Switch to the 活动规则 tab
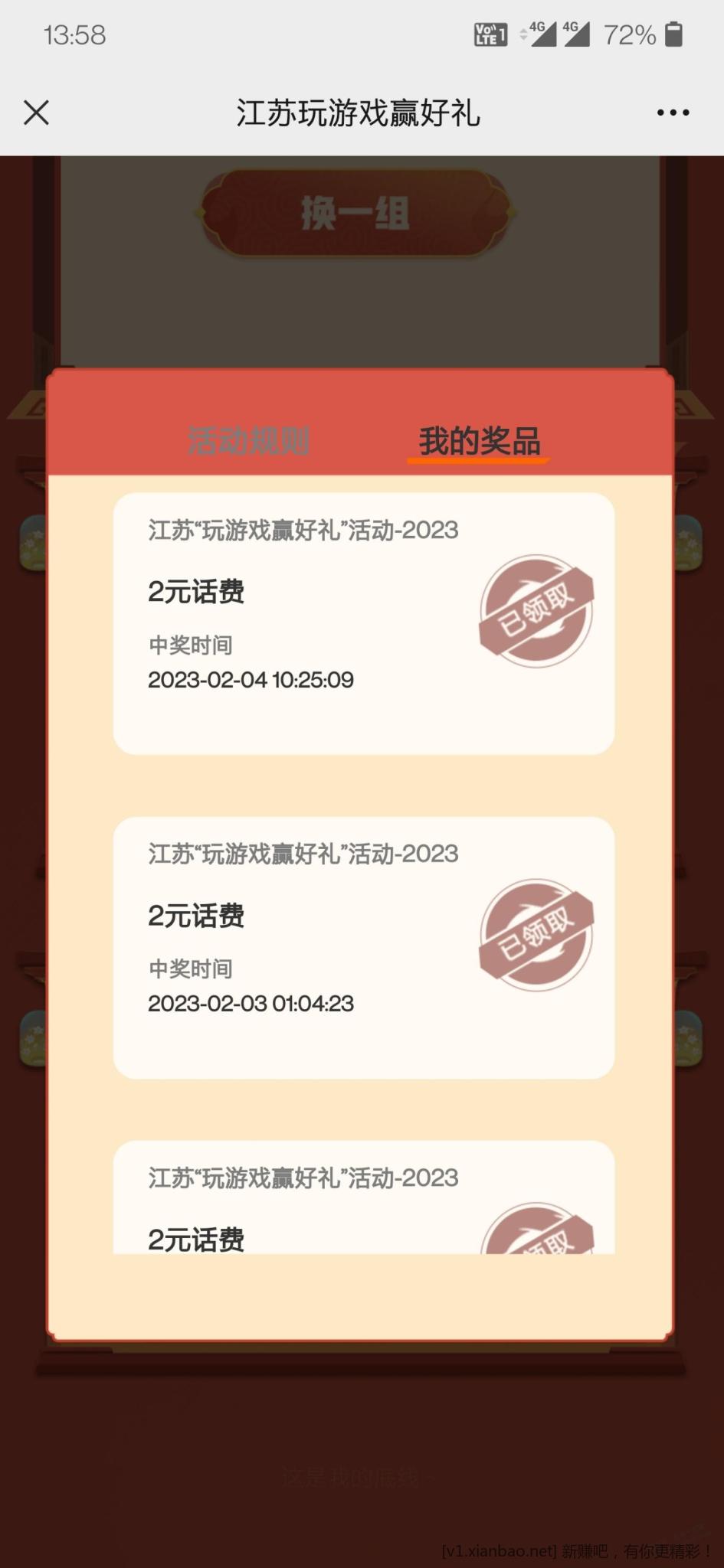Image resolution: width=724 pixels, height=1568 pixels. pyautogui.click(x=248, y=441)
